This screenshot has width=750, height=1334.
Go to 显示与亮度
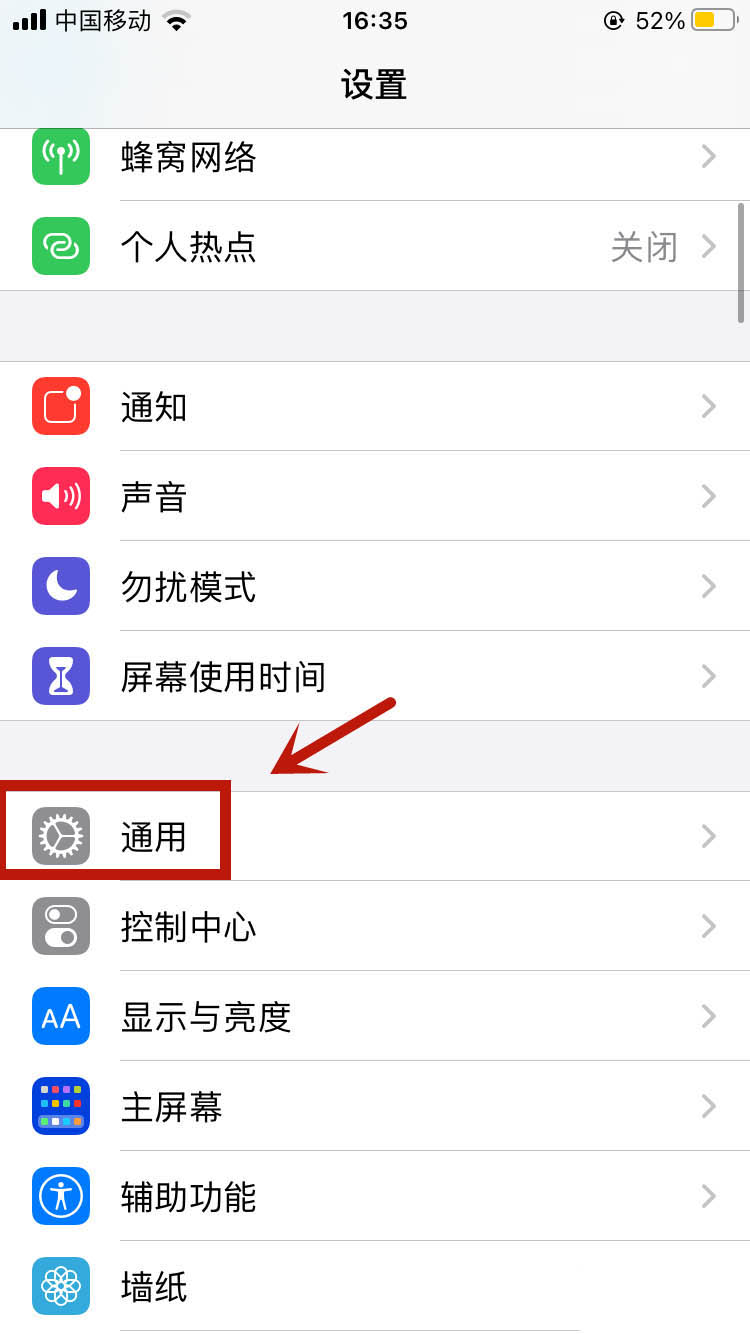coord(375,1016)
